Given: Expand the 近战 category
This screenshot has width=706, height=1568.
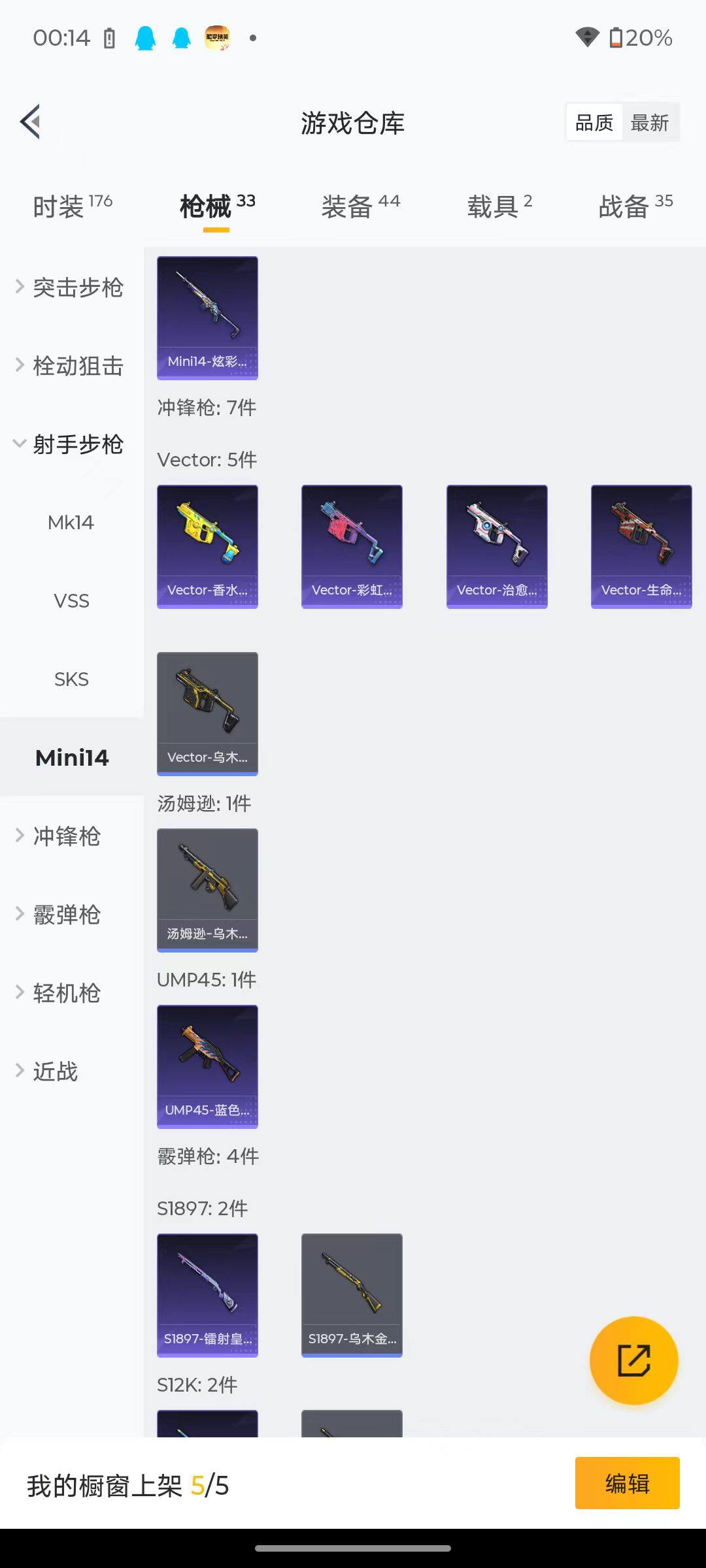Looking at the screenshot, I should click(56, 1071).
